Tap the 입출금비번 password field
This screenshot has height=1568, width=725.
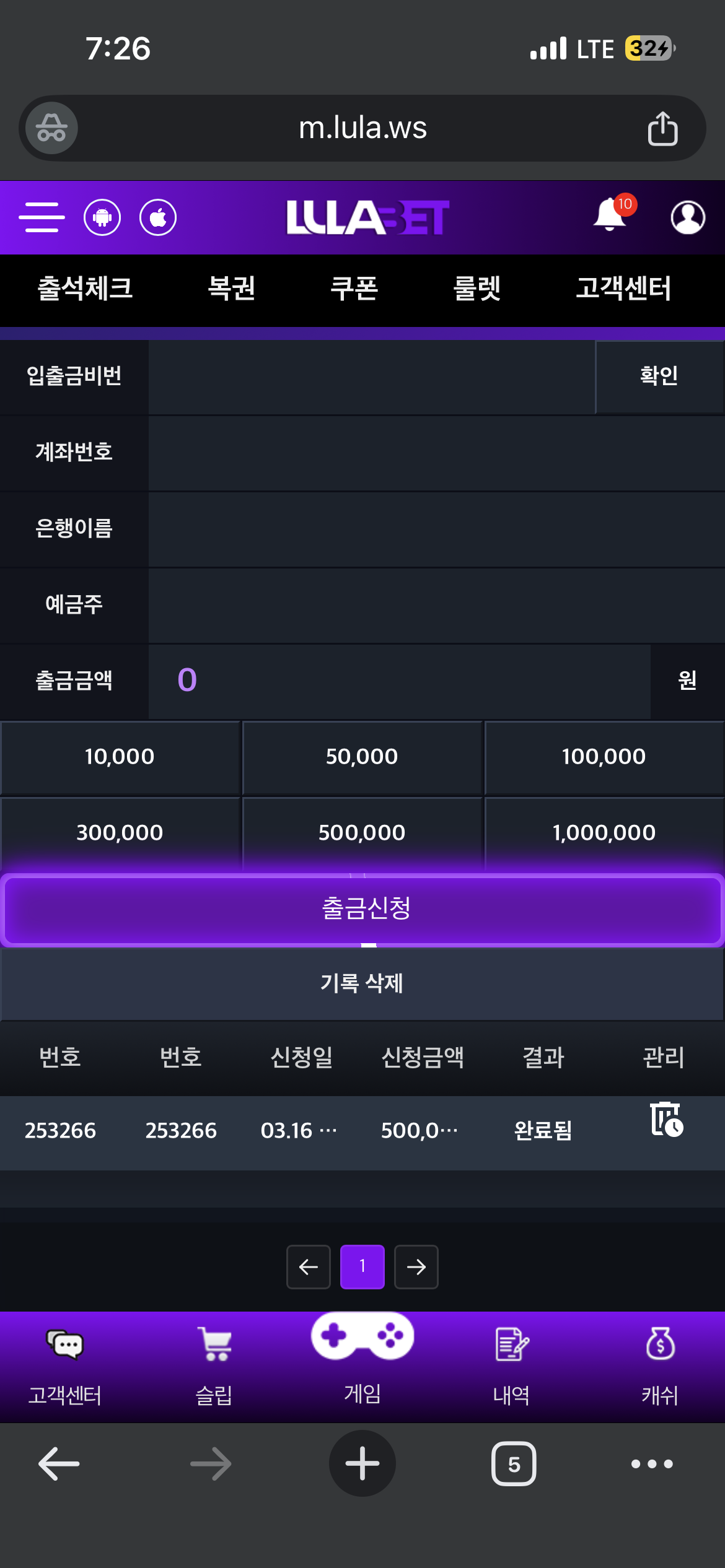[x=372, y=377]
